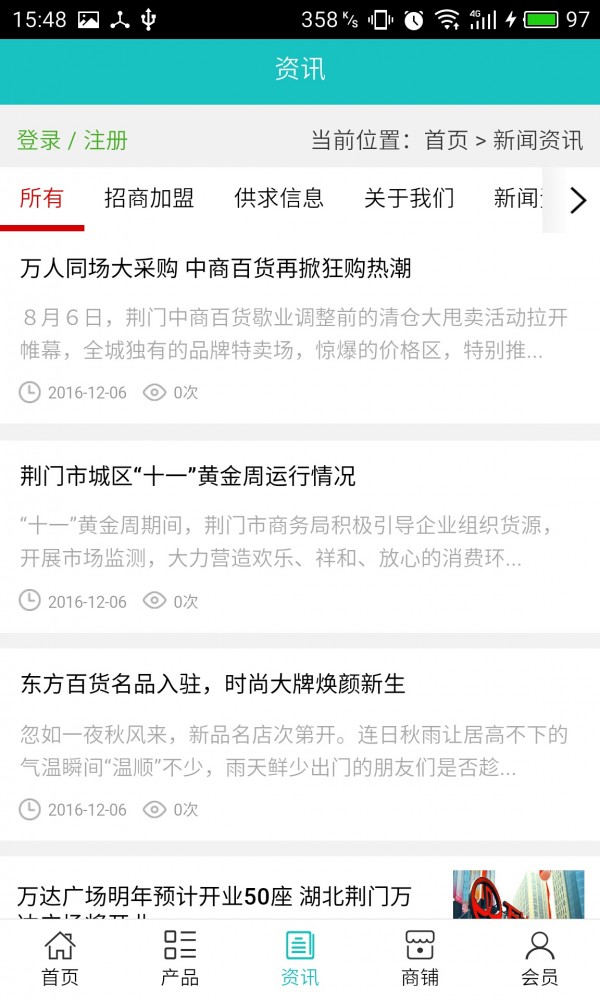Tap the 登录 login link

[39, 140]
